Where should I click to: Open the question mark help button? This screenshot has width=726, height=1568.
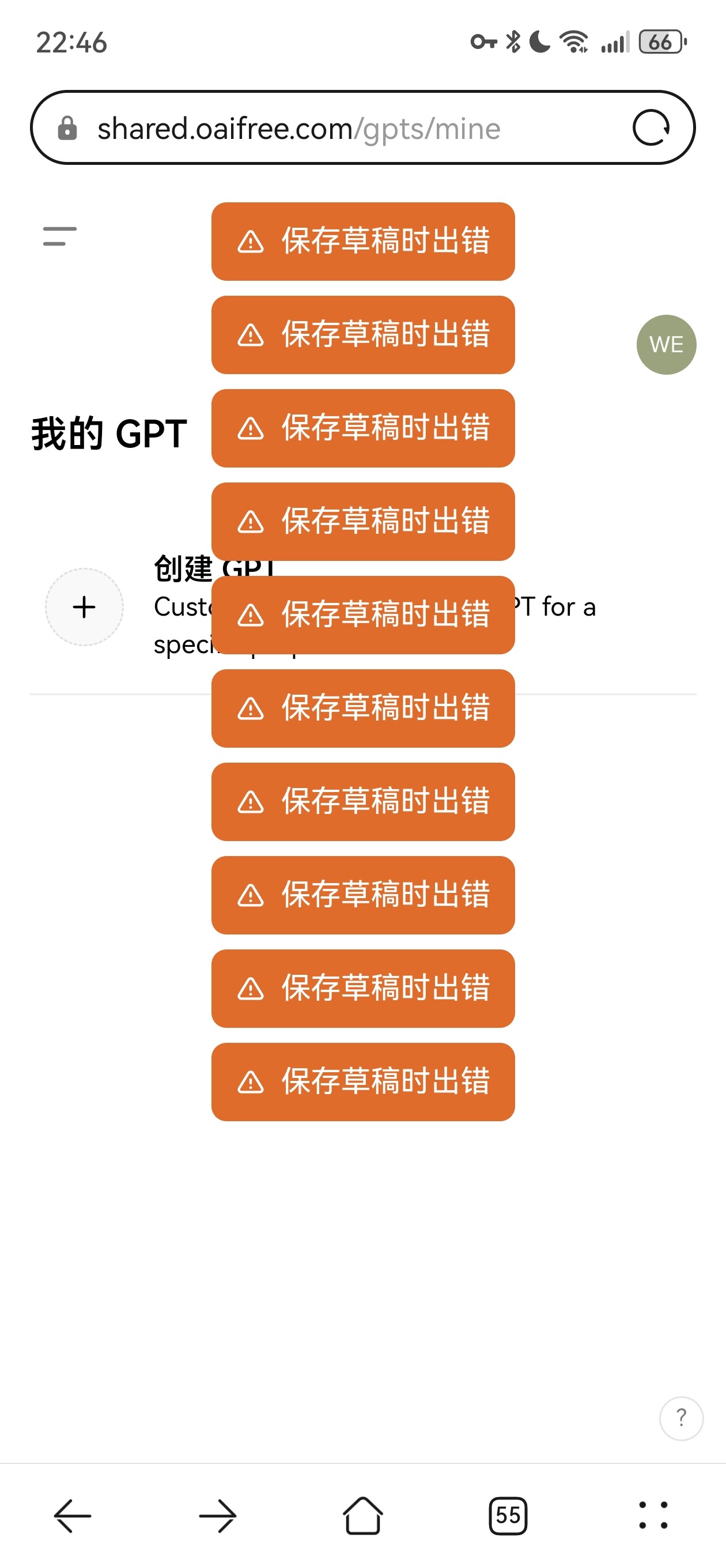(x=681, y=1418)
